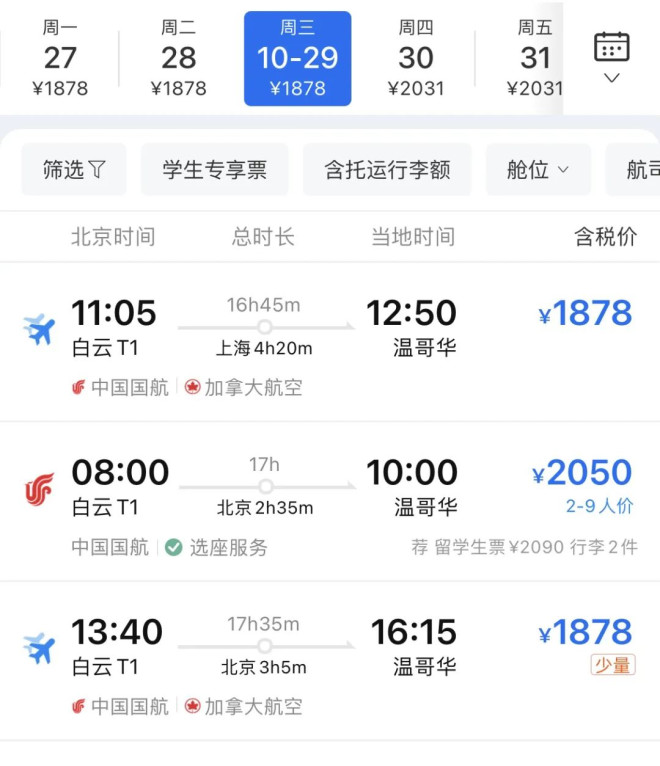Select Monday the 27th date tab
The image size is (660, 766).
(60, 58)
